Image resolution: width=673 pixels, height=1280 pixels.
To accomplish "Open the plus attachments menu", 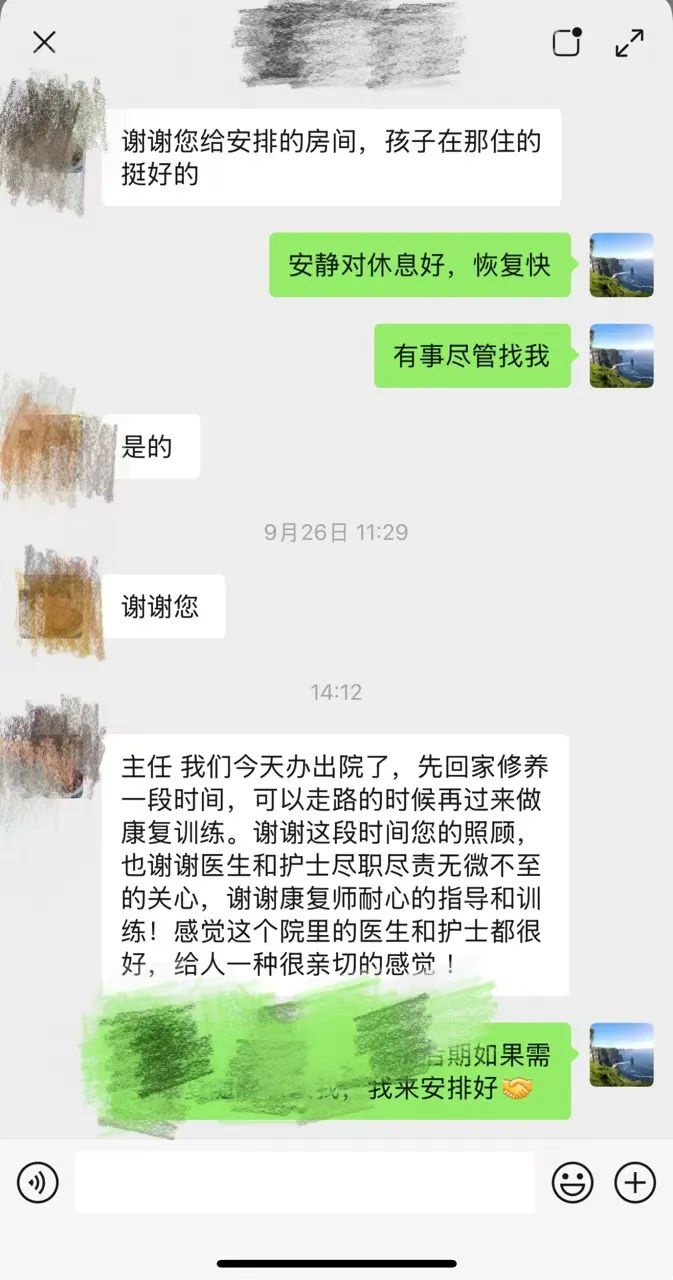I will [x=634, y=1183].
